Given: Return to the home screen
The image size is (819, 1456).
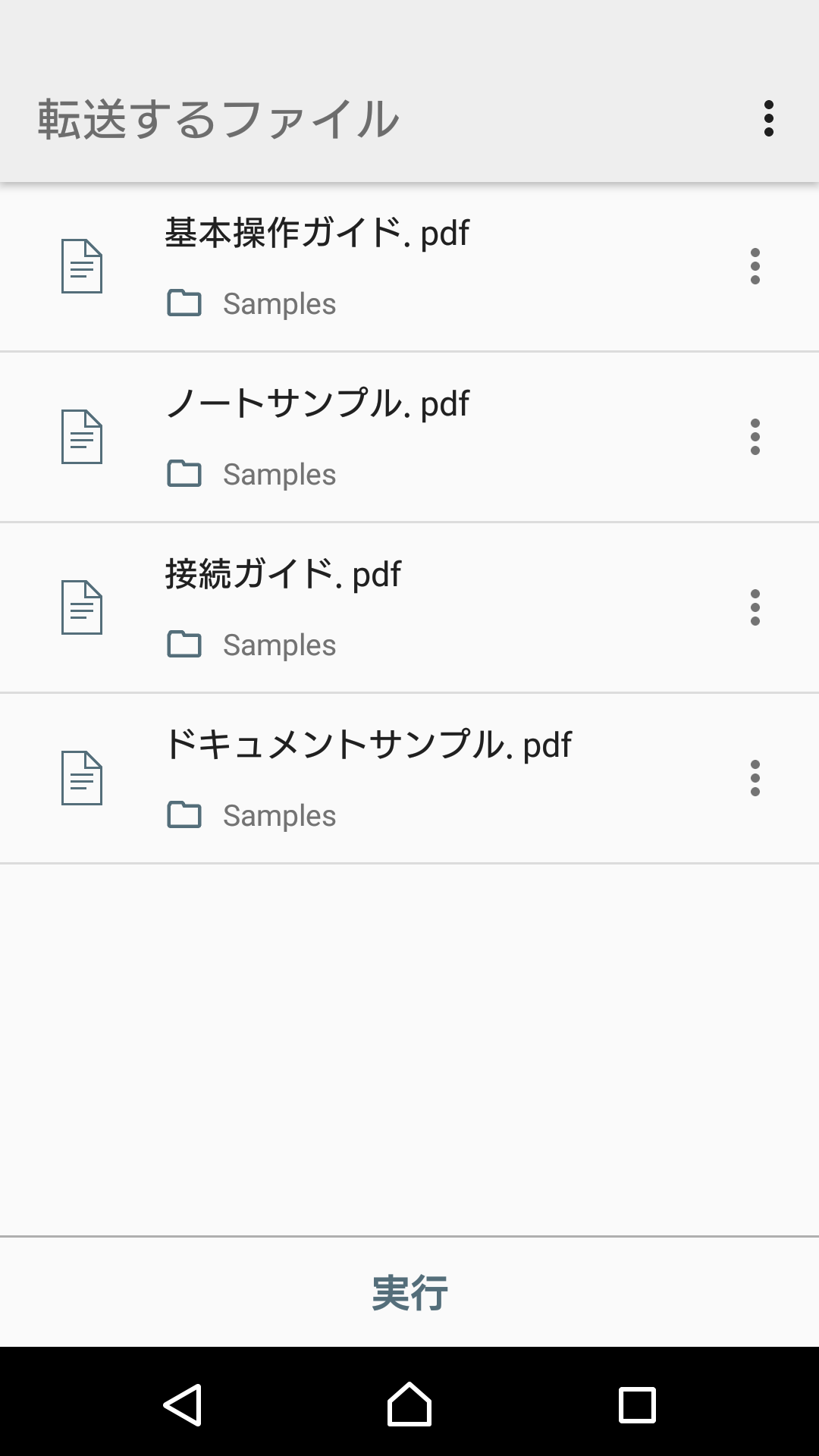Looking at the screenshot, I should pos(409,1404).
